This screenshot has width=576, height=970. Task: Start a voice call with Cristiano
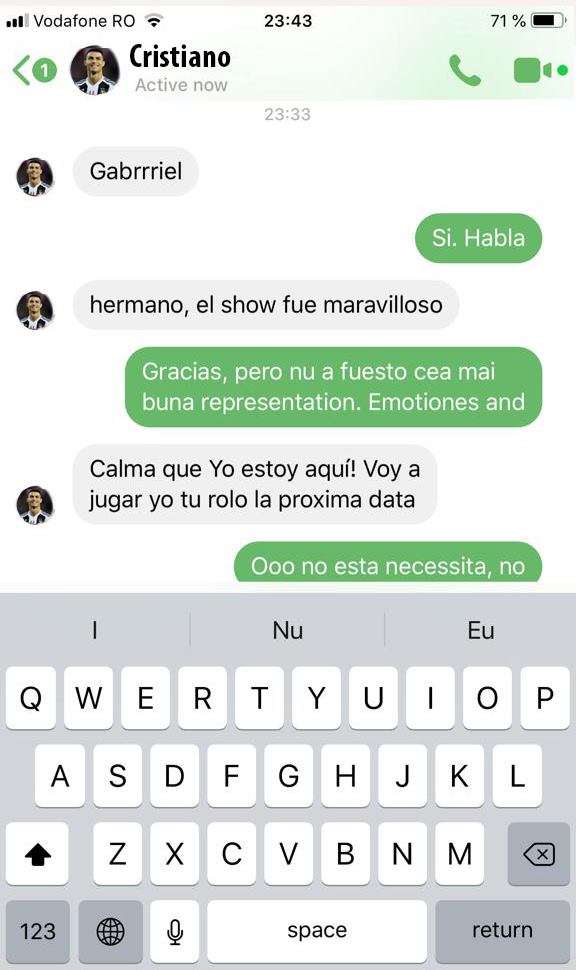(465, 70)
